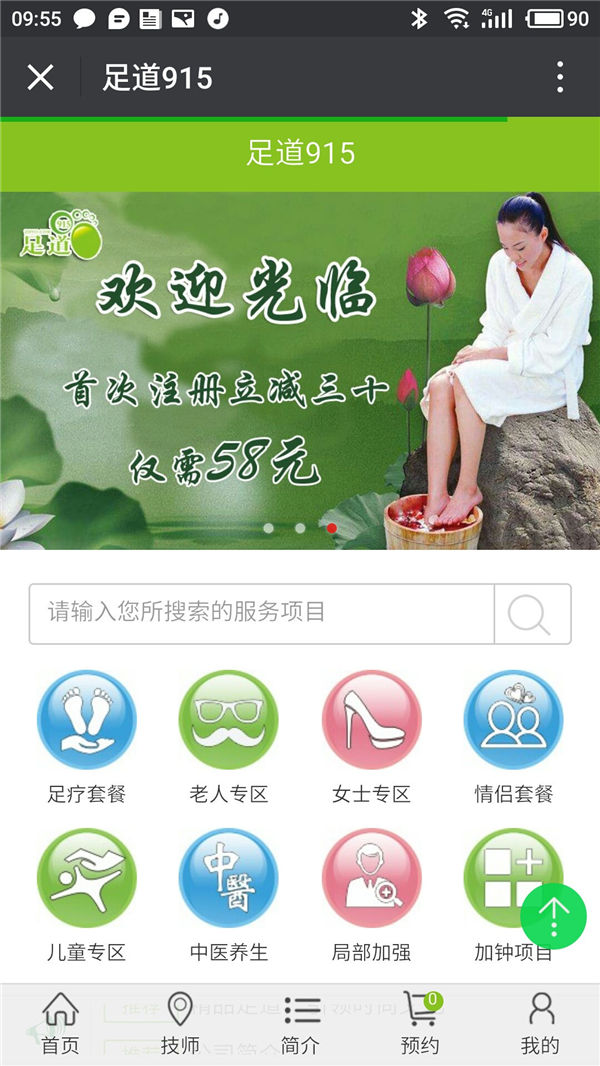Select the first banner page dot
This screenshot has width=600, height=1066.
pos(268,528)
